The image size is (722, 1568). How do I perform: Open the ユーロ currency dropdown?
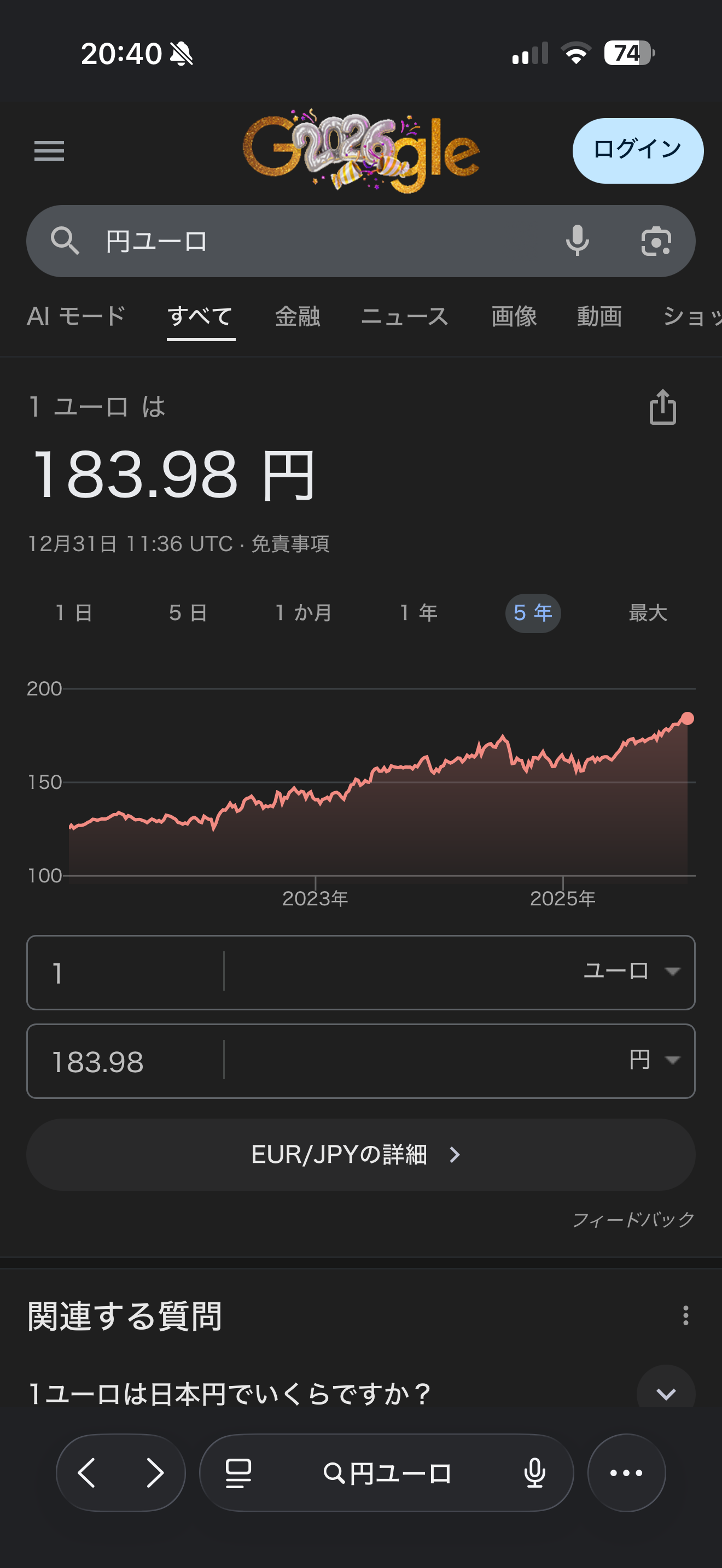tap(631, 972)
